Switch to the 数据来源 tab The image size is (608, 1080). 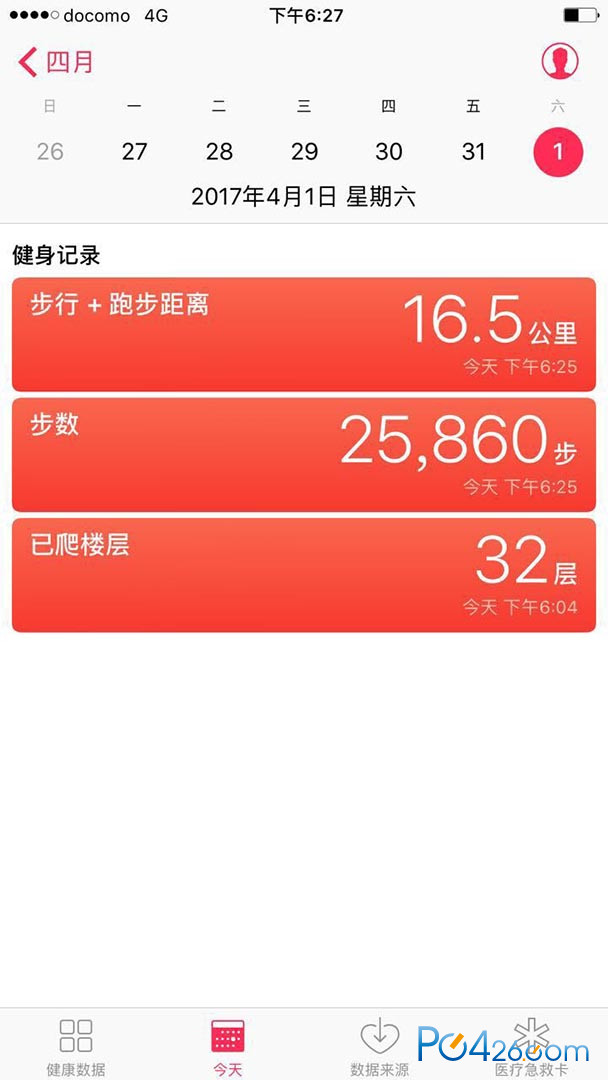click(379, 1047)
